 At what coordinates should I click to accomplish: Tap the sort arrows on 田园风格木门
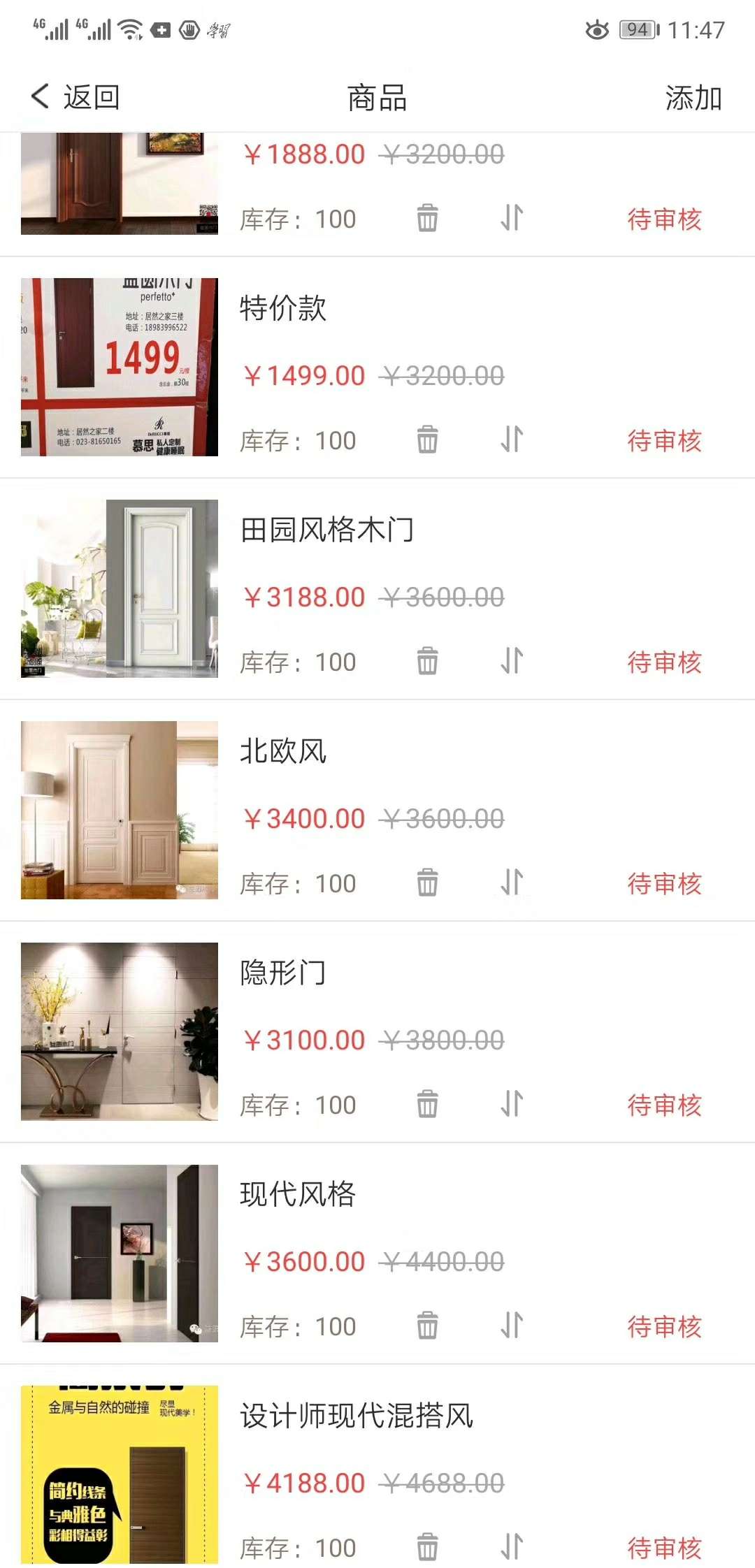512,661
